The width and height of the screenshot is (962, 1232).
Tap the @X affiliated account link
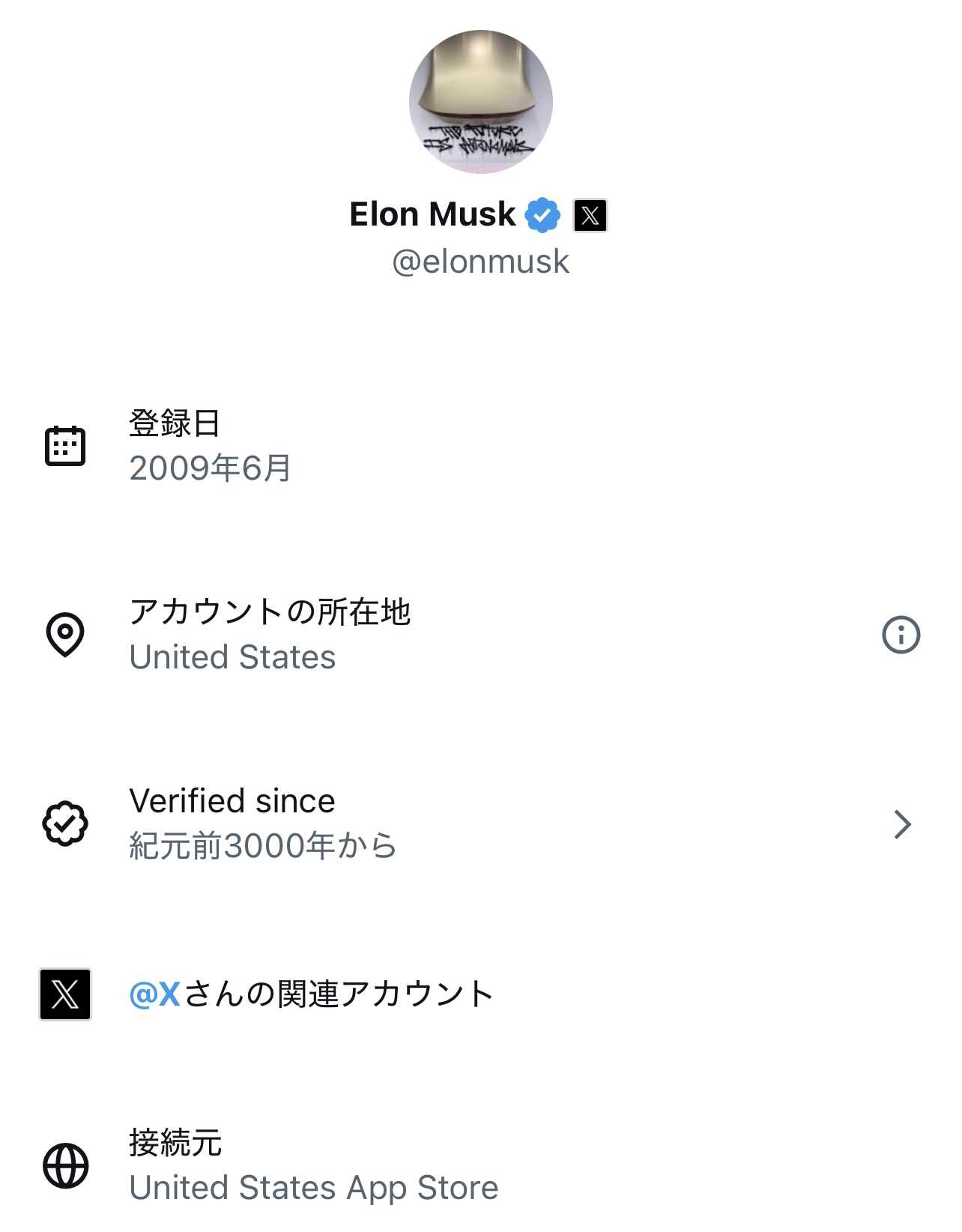(x=154, y=994)
